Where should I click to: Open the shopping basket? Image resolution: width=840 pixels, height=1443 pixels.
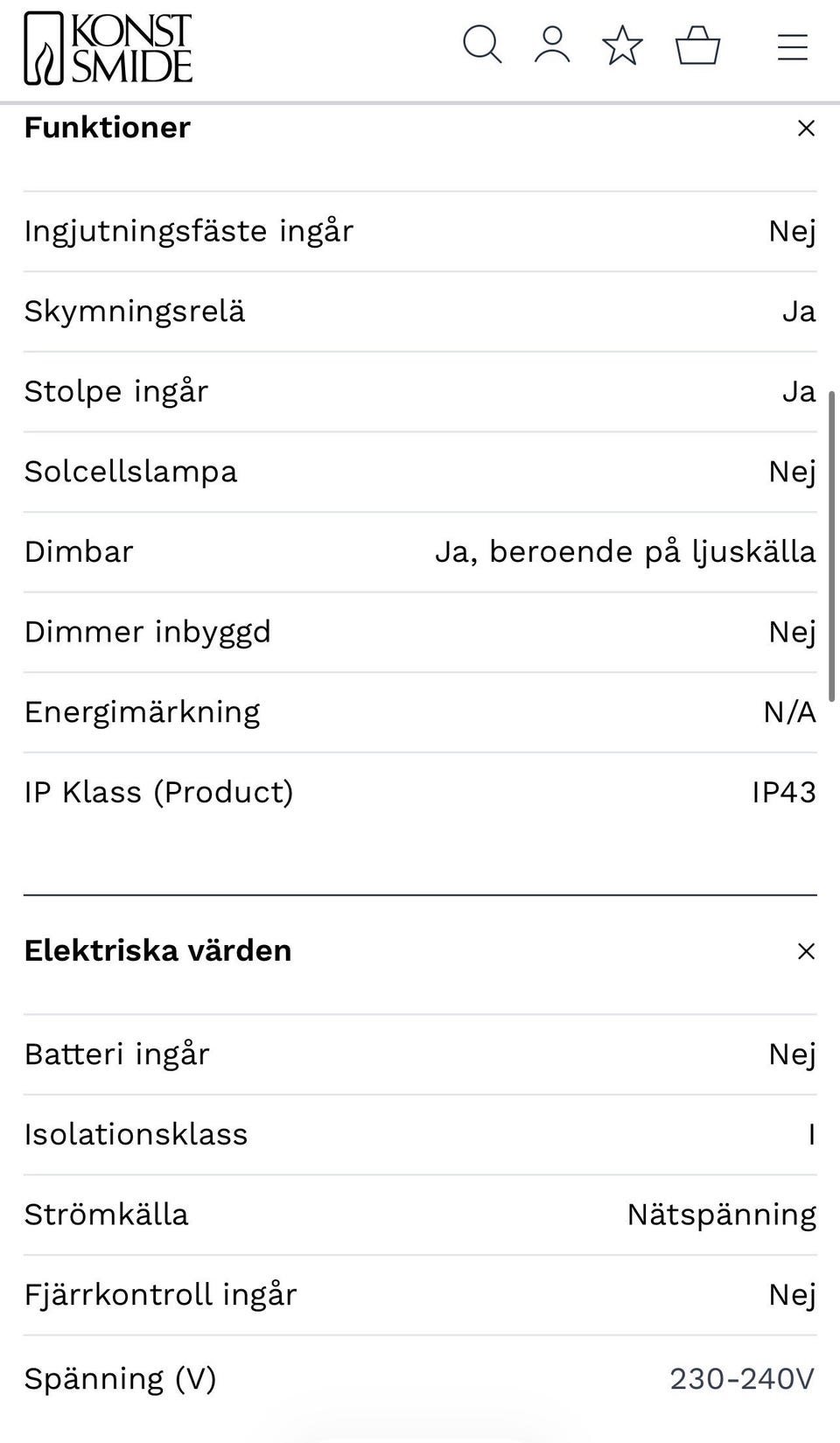coord(697,46)
